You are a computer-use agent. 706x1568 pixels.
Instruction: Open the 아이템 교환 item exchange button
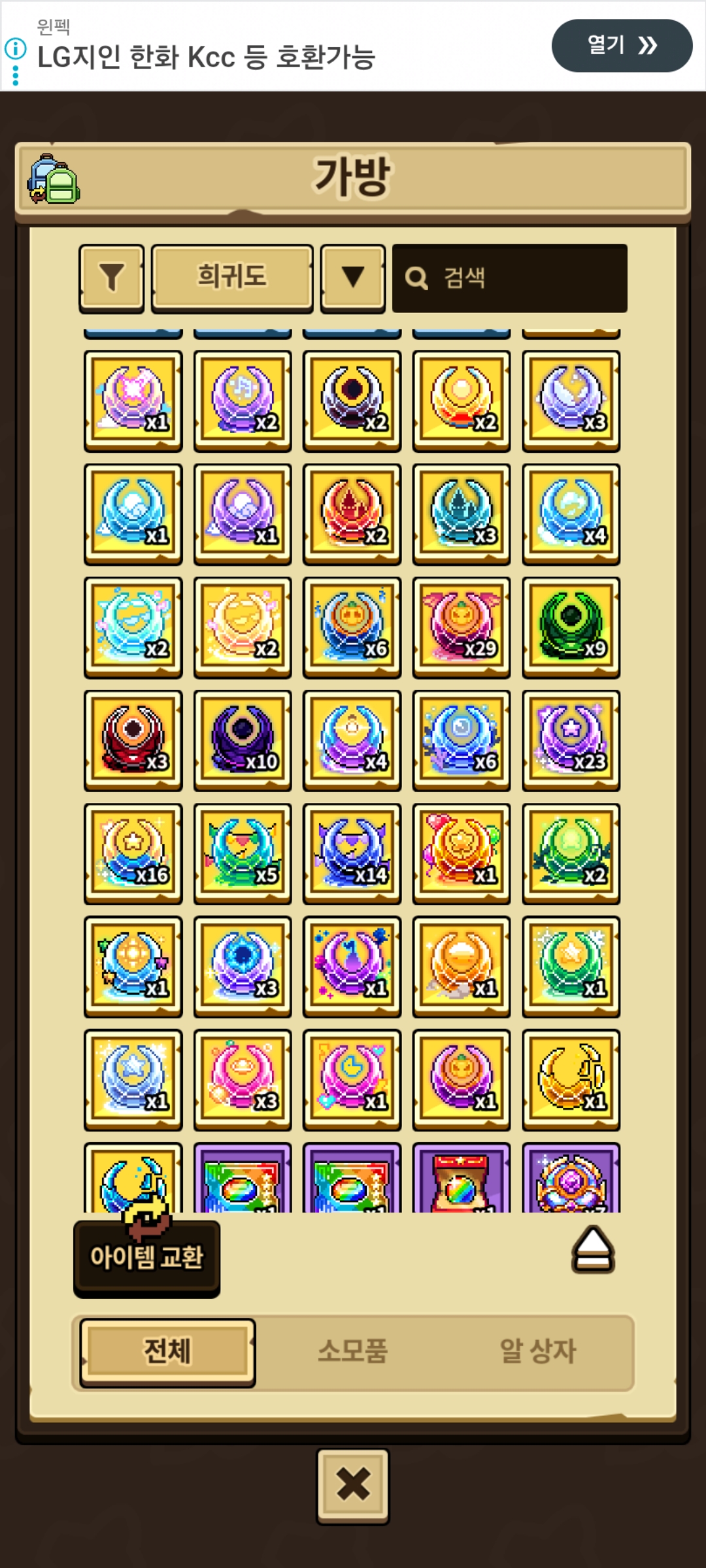(x=146, y=1257)
